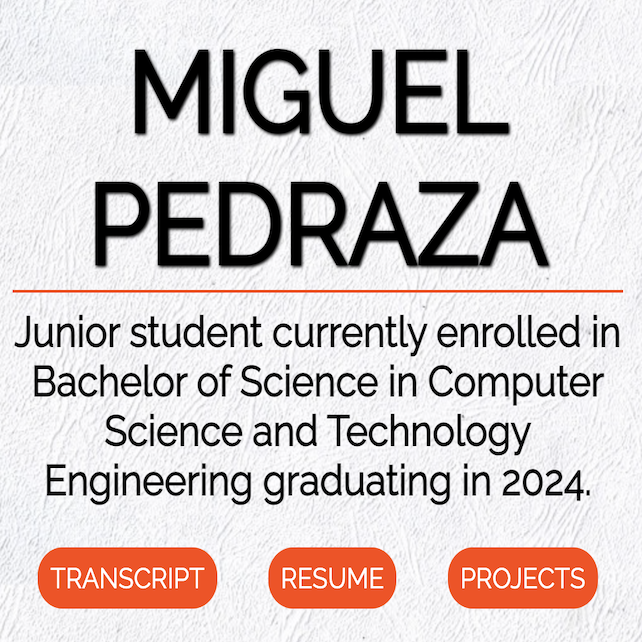
Task: Open the Transcript button
Action: pyautogui.click(x=127, y=578)
